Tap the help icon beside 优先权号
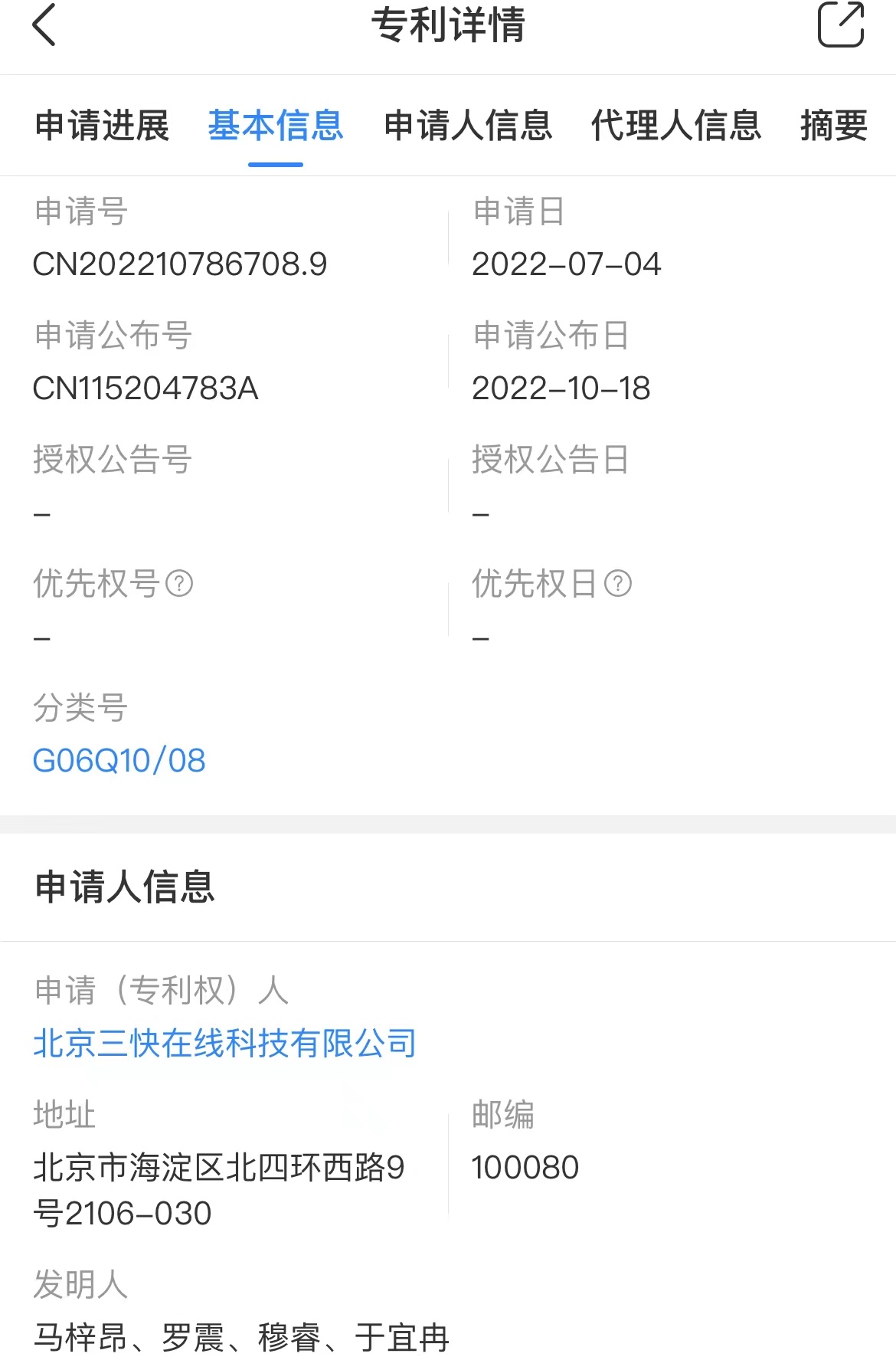The image size is (896, 1370). [x=179, y=584]
